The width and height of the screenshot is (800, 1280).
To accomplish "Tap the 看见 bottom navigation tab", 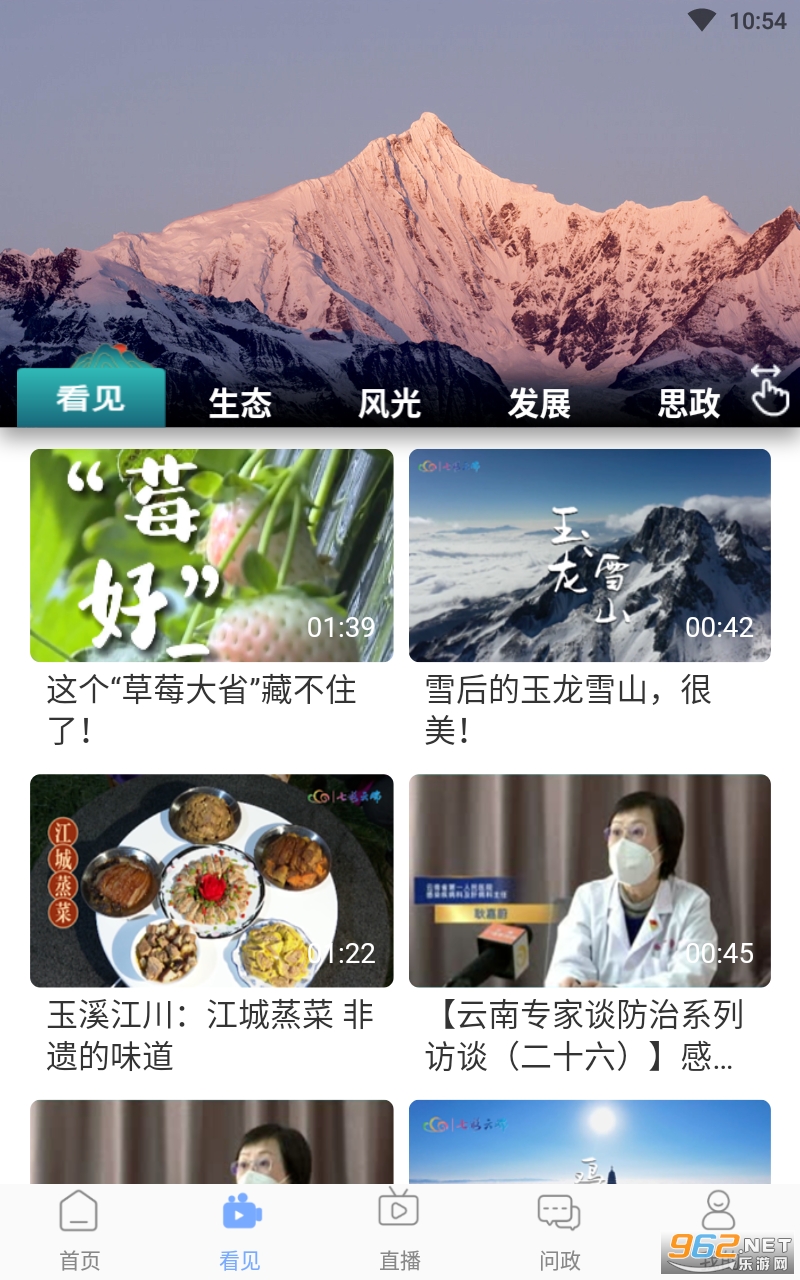I will [x=240, y=1230].
